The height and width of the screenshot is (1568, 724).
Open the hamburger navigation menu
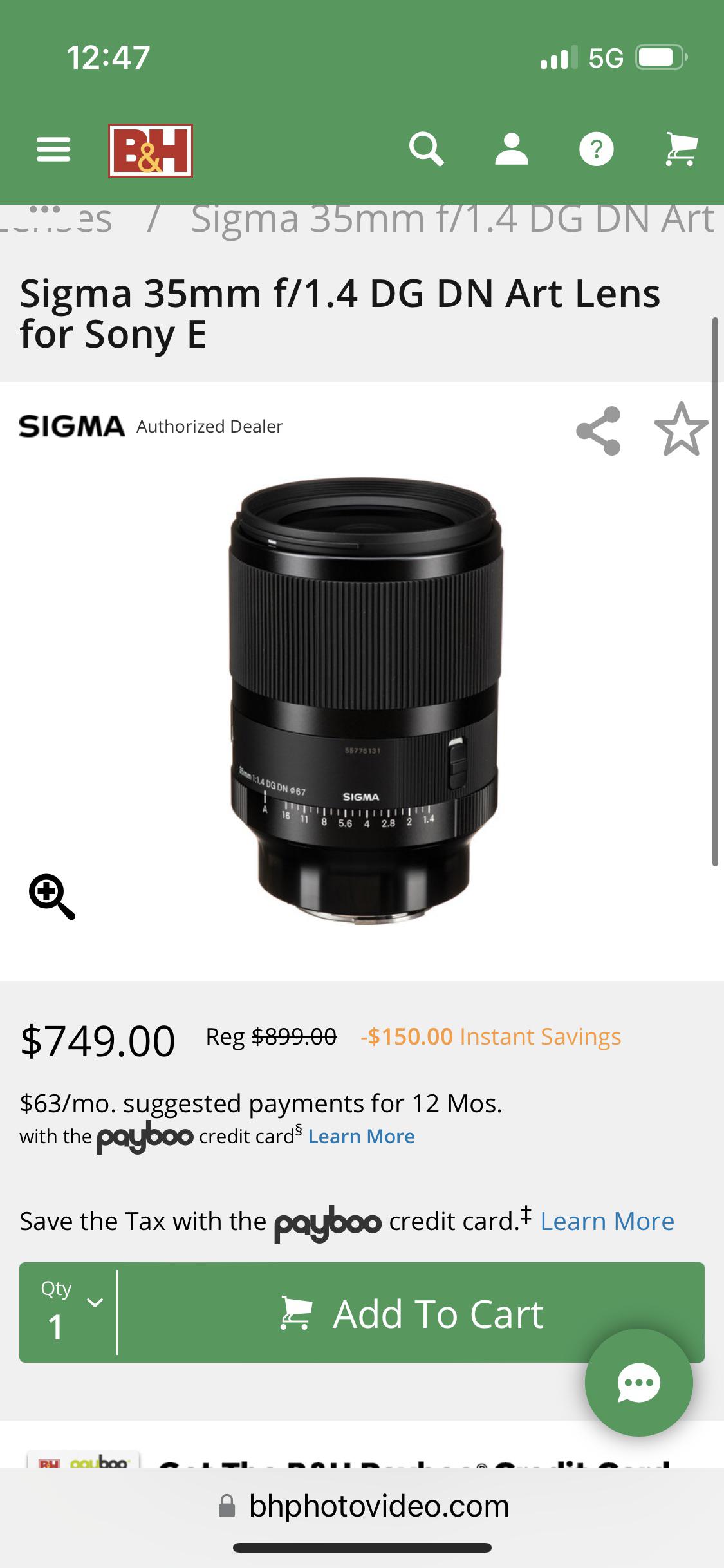point(54,149)
